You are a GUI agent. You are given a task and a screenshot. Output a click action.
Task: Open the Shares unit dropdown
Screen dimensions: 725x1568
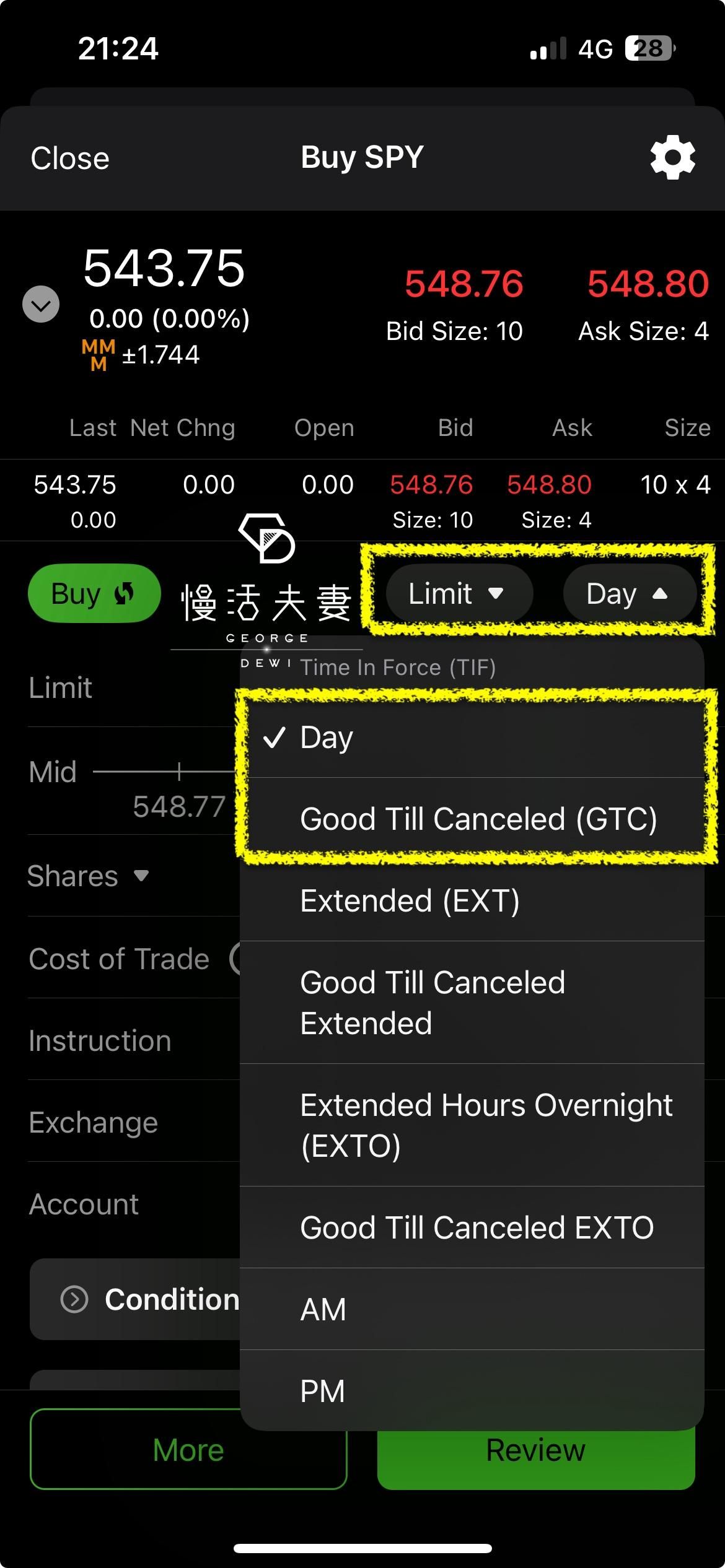coord(88,876)
